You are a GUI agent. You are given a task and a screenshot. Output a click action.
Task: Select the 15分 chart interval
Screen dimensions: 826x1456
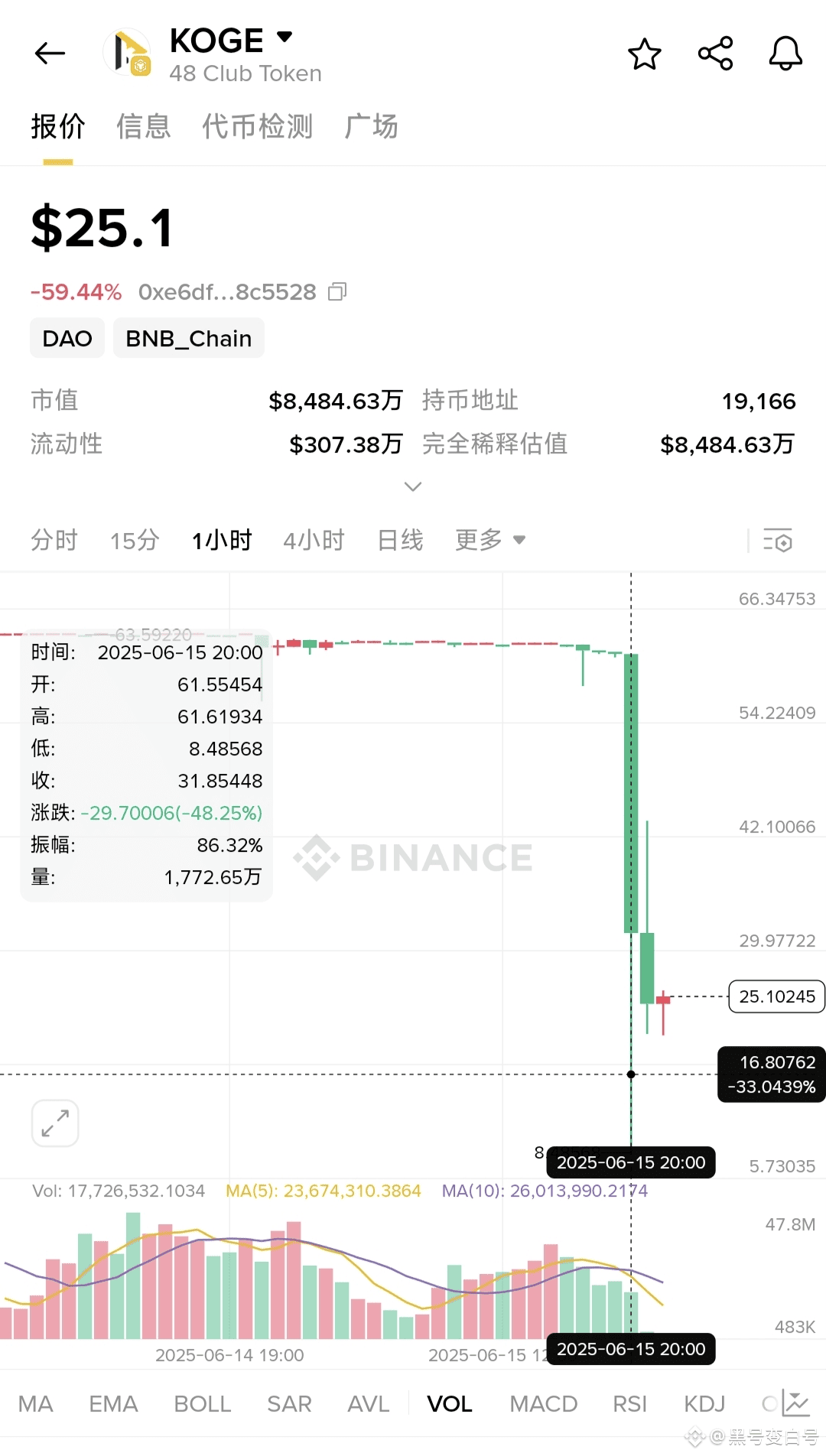pos(135,540)
